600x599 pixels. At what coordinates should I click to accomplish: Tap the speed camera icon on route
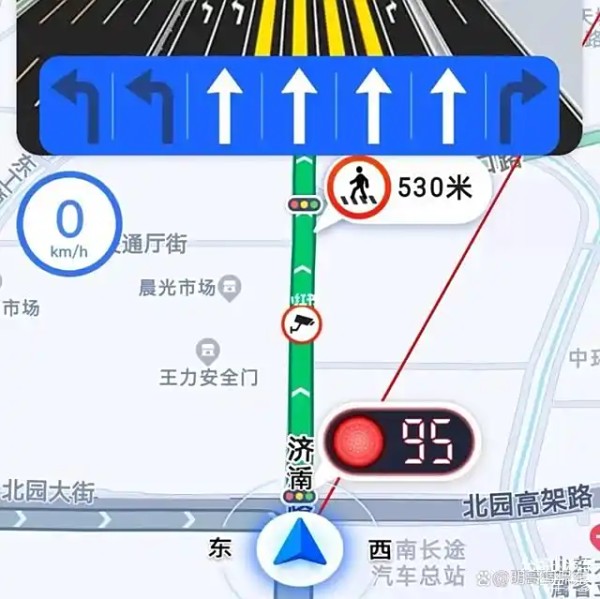pos(301,325)
